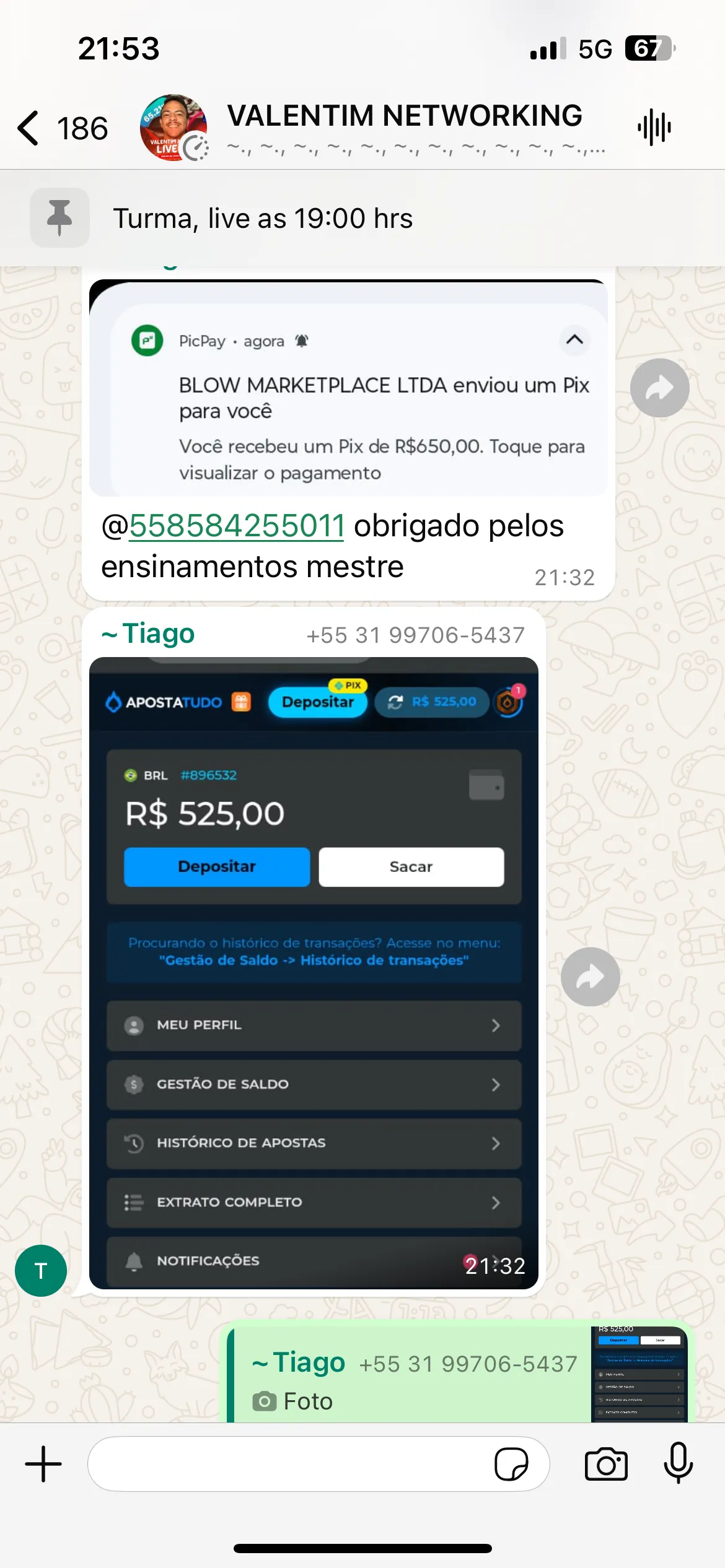View Tiago's contact name
Screen dimensions: 725x1568
(158, 634)
